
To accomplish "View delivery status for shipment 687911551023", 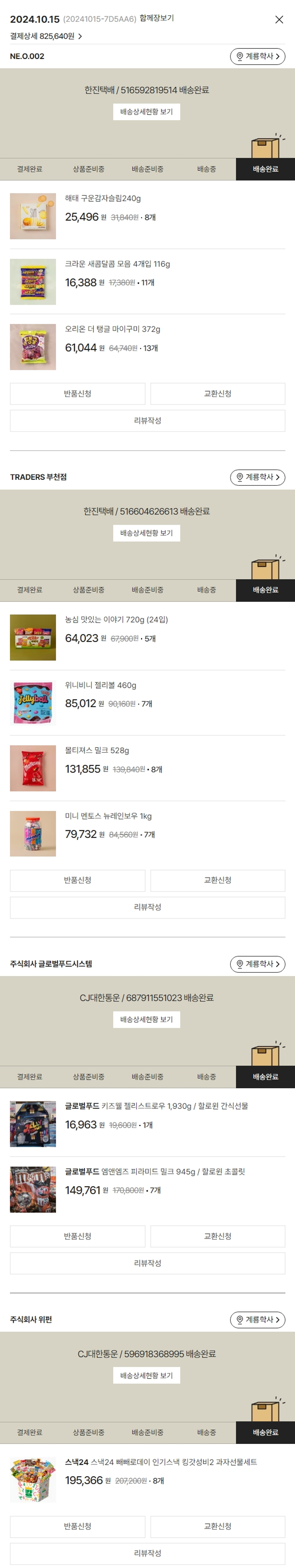I will click(x=147, y=1020).
